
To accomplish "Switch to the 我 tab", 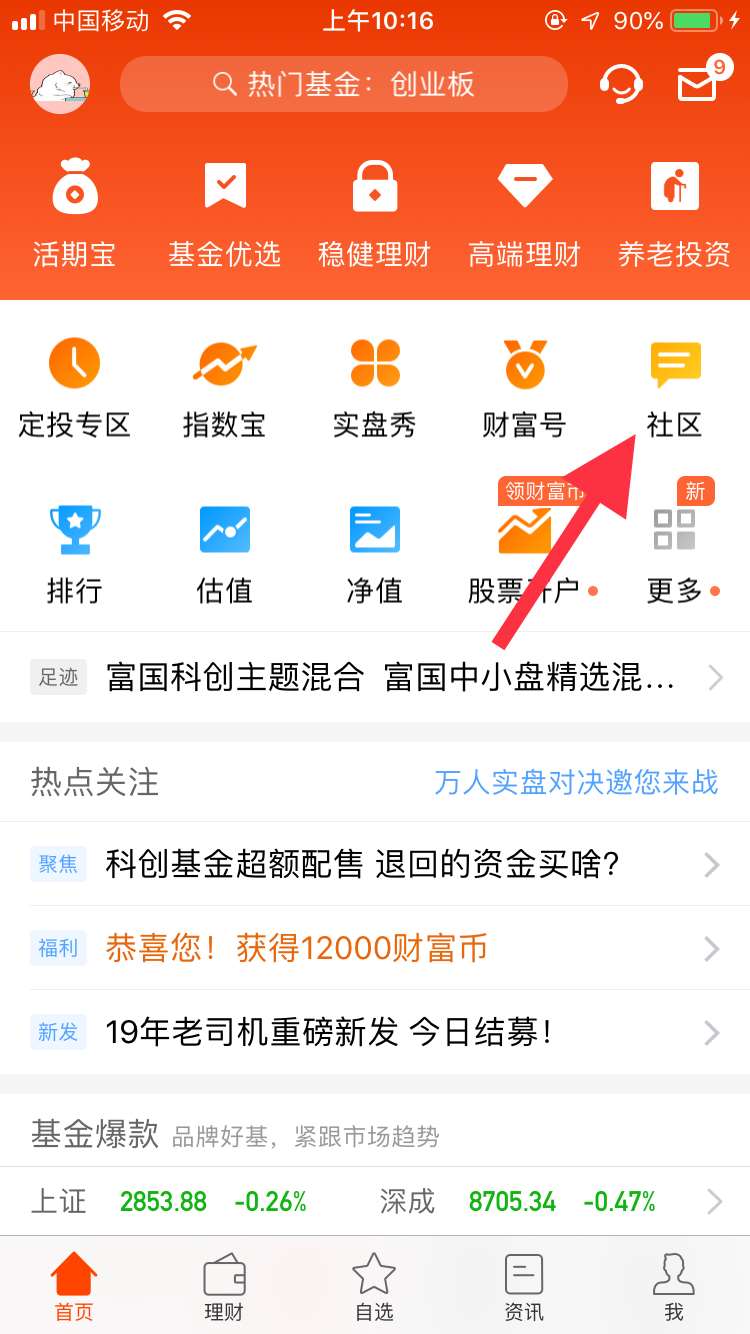I will click(674, 1286).
